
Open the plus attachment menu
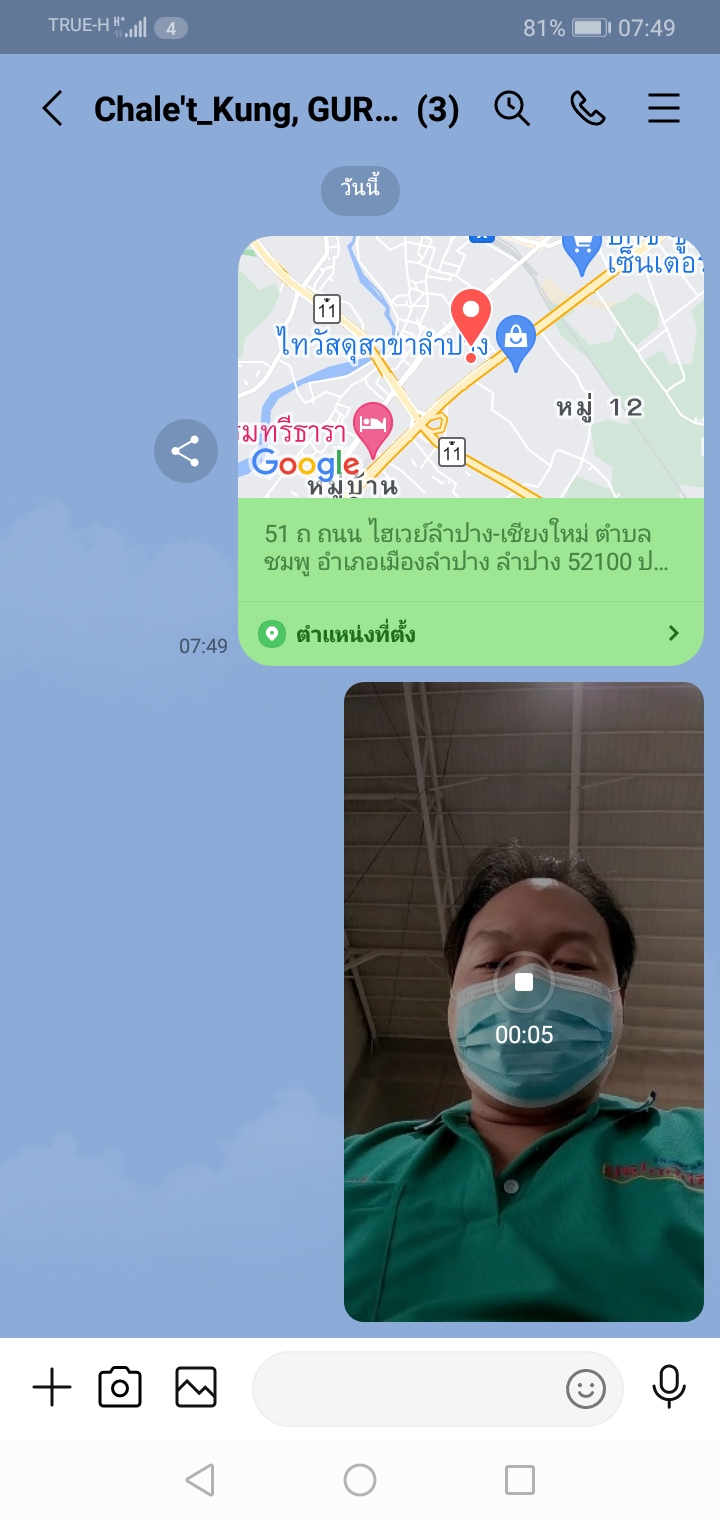52,1388
